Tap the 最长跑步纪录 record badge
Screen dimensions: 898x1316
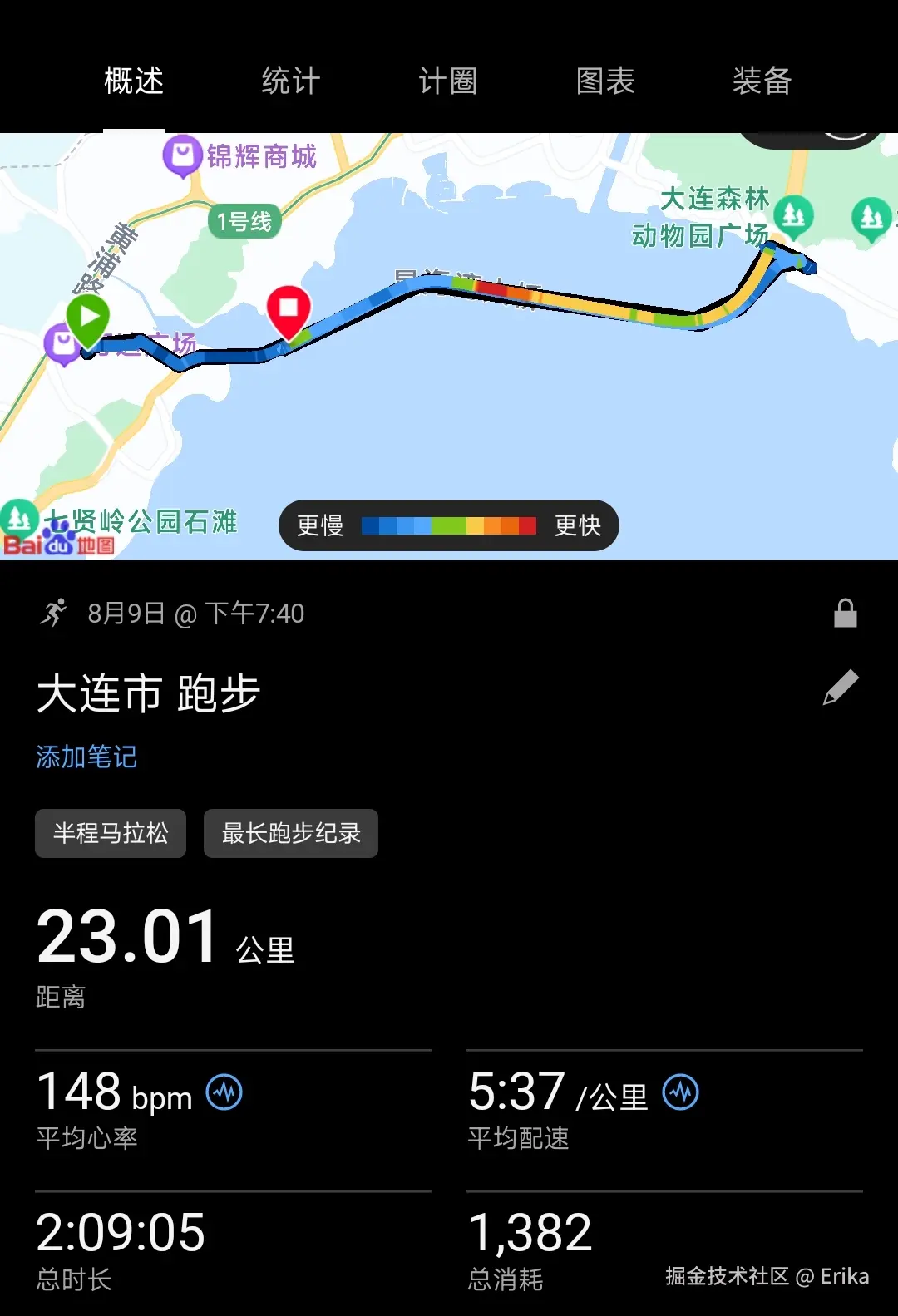(x=290, y=833)
